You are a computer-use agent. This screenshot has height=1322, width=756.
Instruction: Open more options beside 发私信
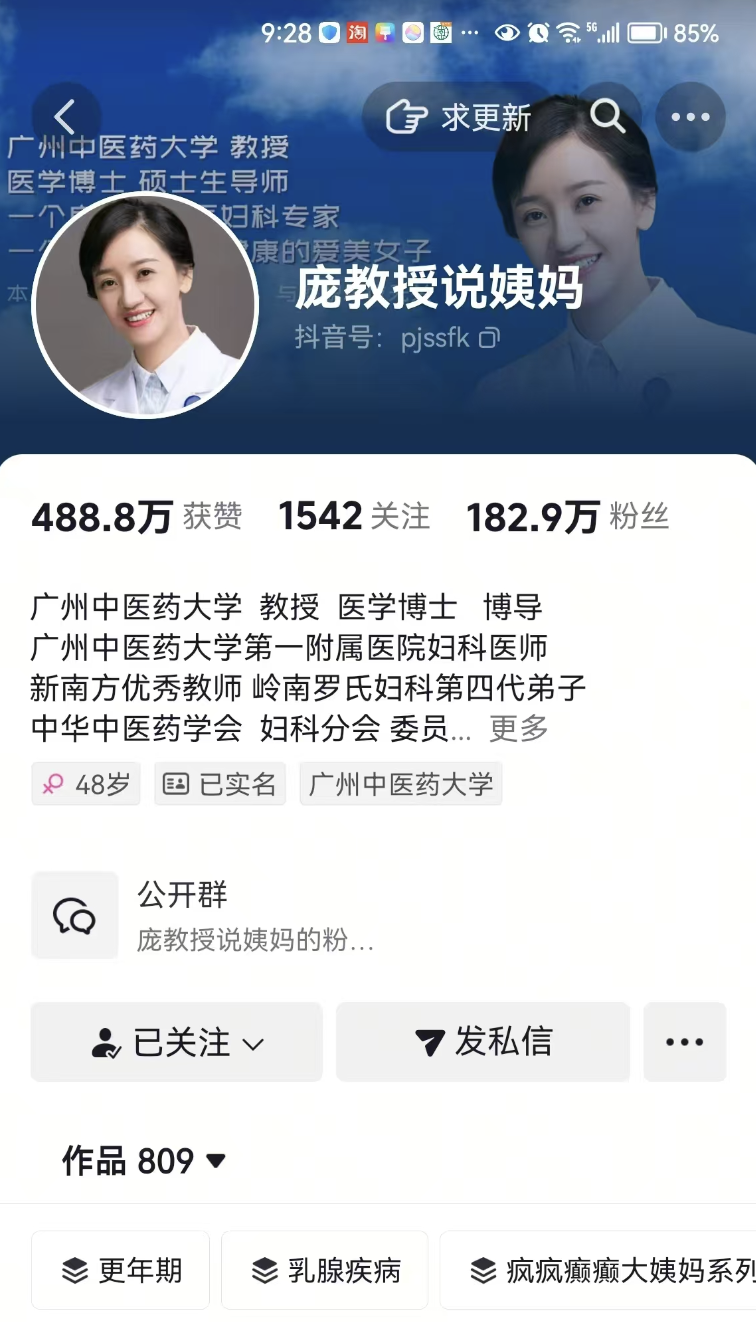click(685, 1042)
